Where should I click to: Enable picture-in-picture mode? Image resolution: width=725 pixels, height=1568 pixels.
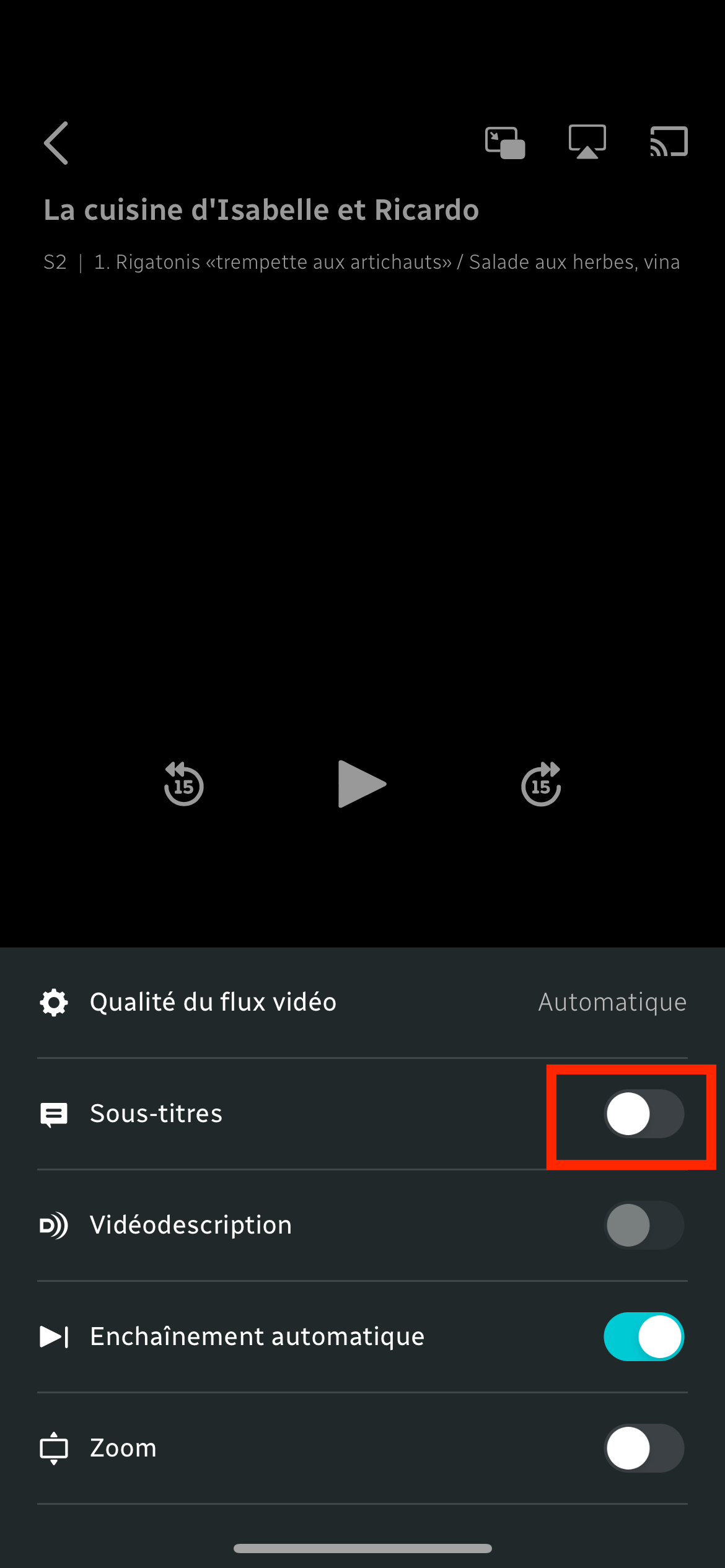click(x=505, y=142)
